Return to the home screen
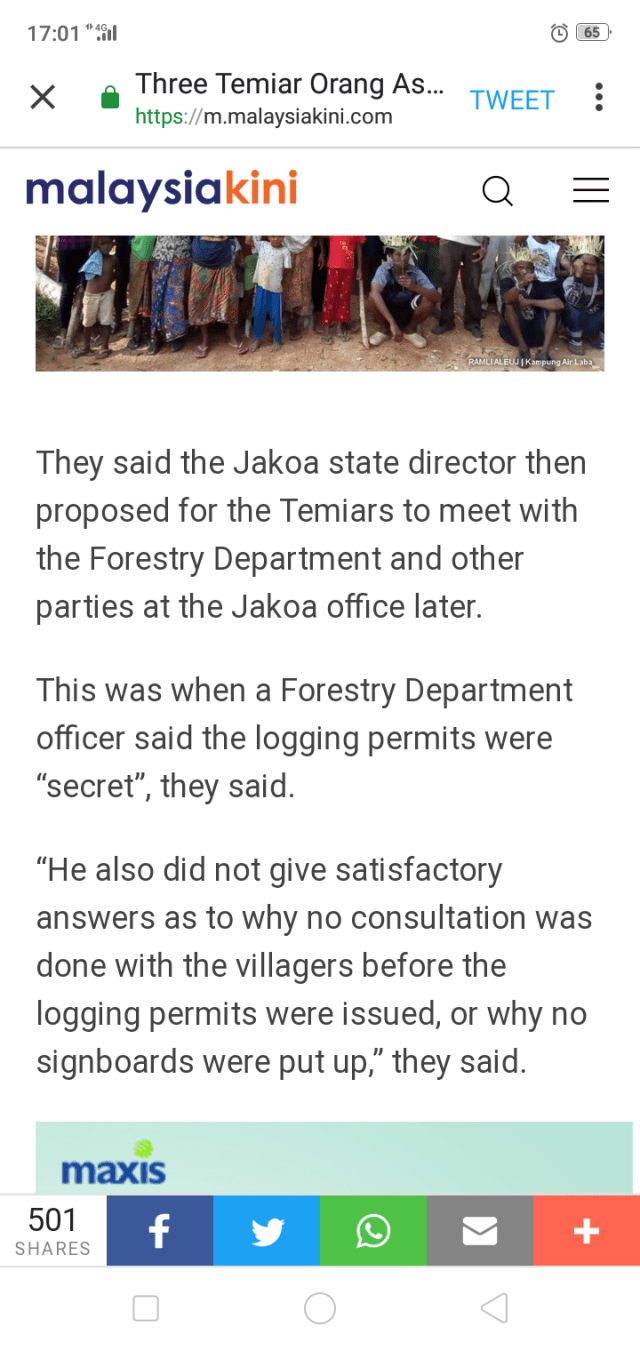640x1351 pixels. 320,1308
